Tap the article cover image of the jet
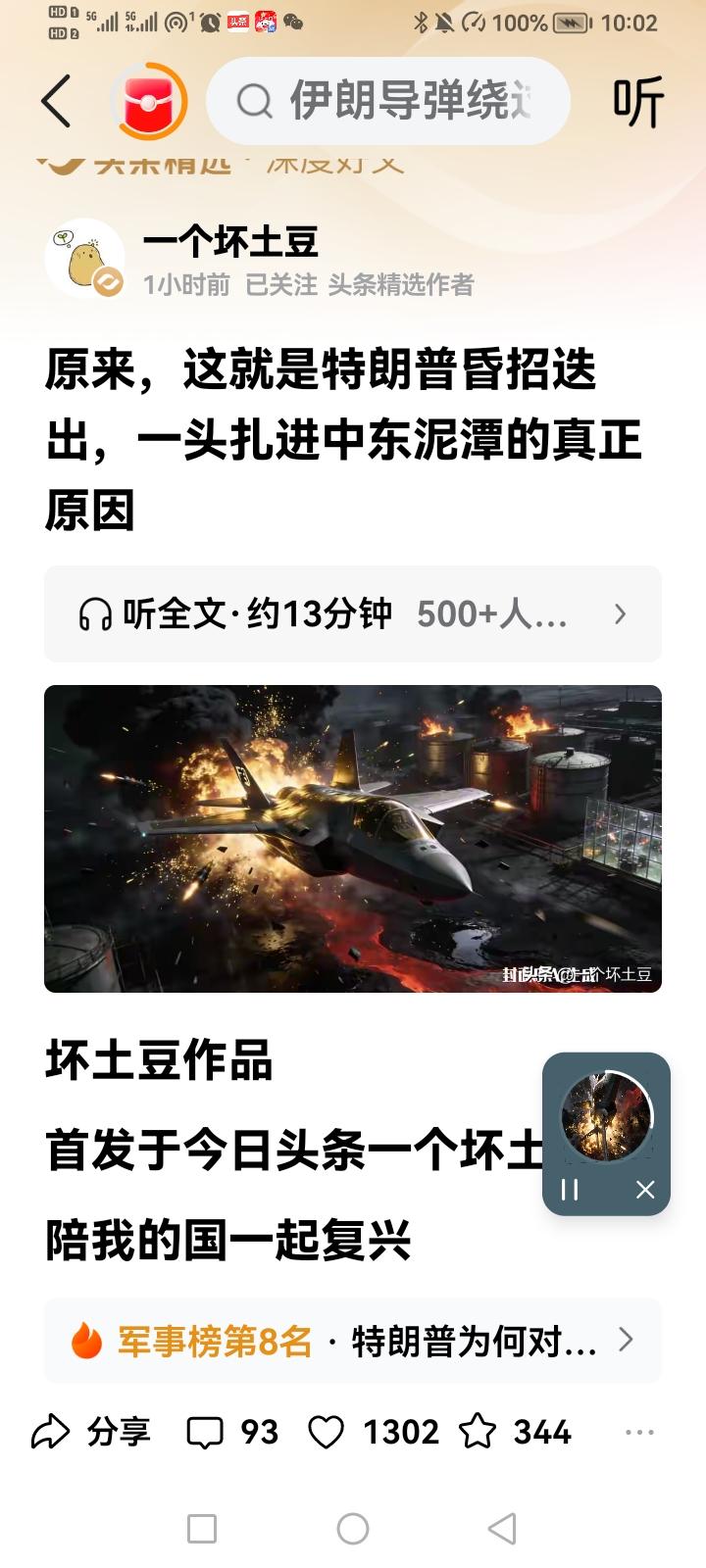This screenshot has height=1568, width=706. (353, 838)
